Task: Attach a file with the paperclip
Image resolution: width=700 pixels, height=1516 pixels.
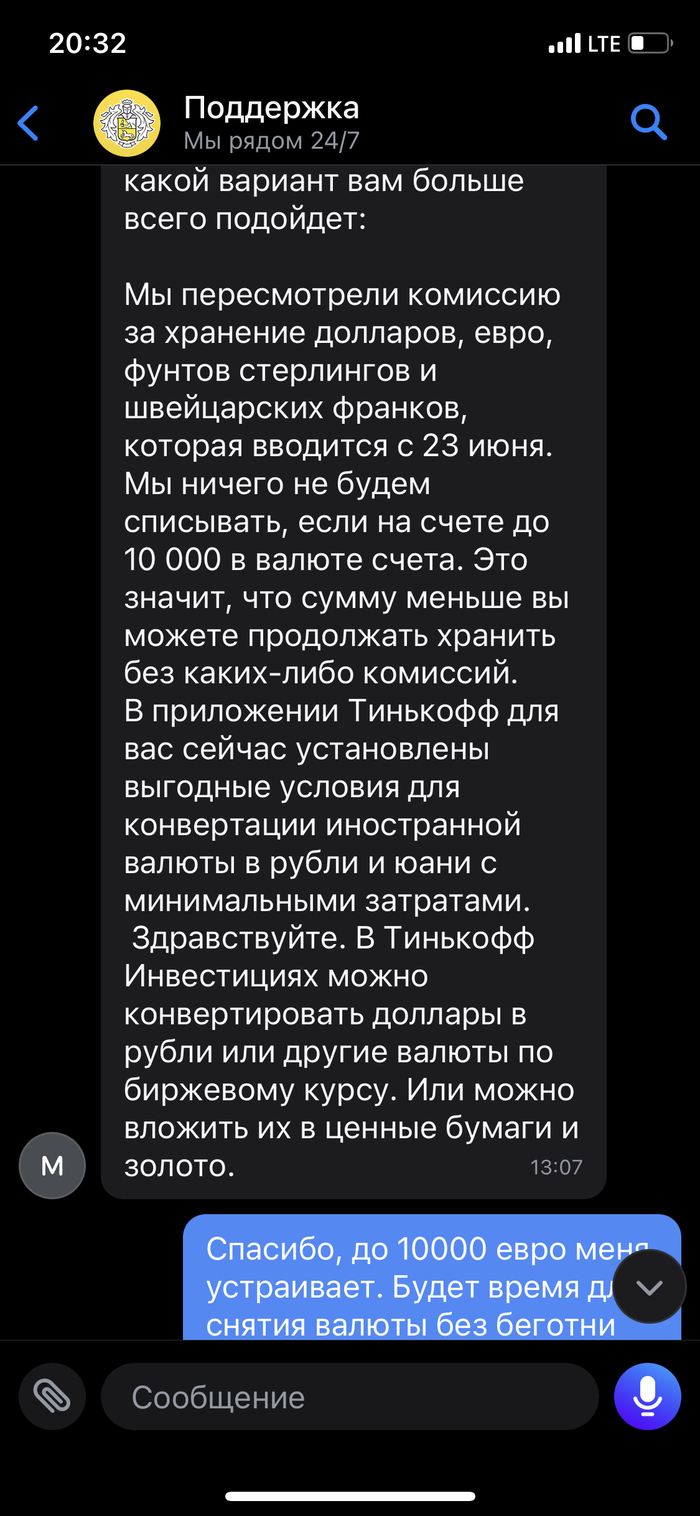Action: point(51,1395)
